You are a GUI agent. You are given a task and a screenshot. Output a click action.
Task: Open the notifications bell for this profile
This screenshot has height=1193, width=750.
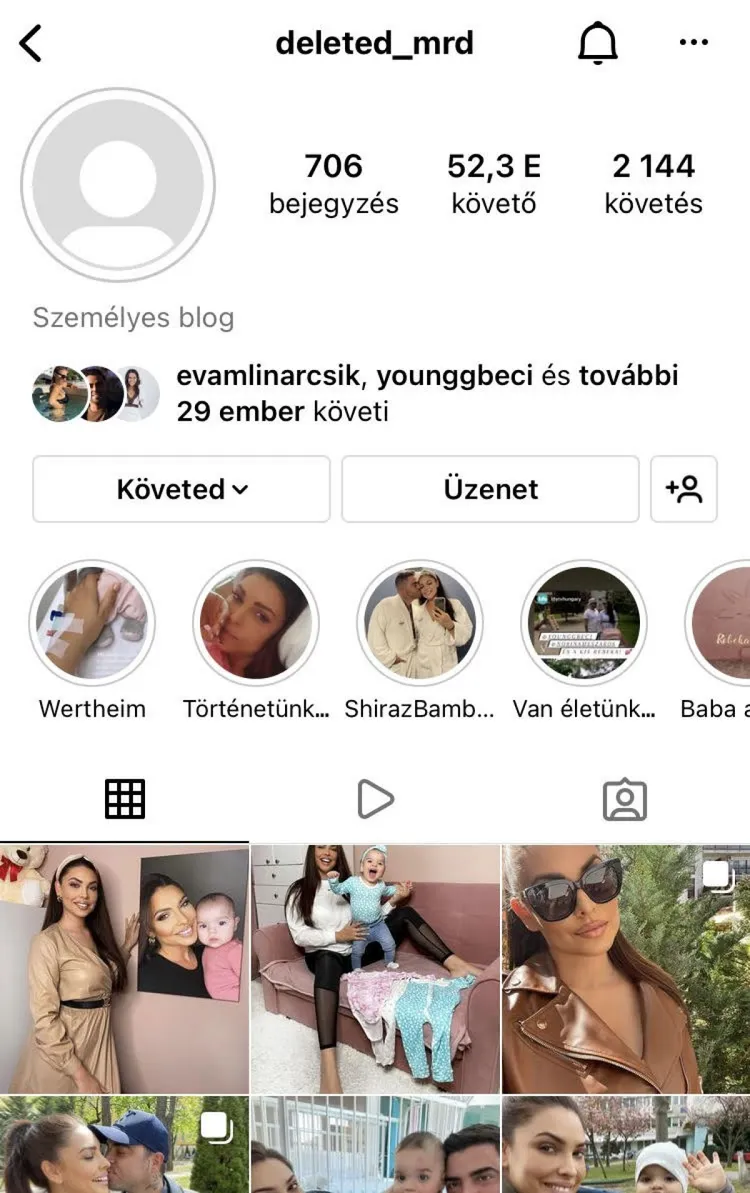coord(598,44)
